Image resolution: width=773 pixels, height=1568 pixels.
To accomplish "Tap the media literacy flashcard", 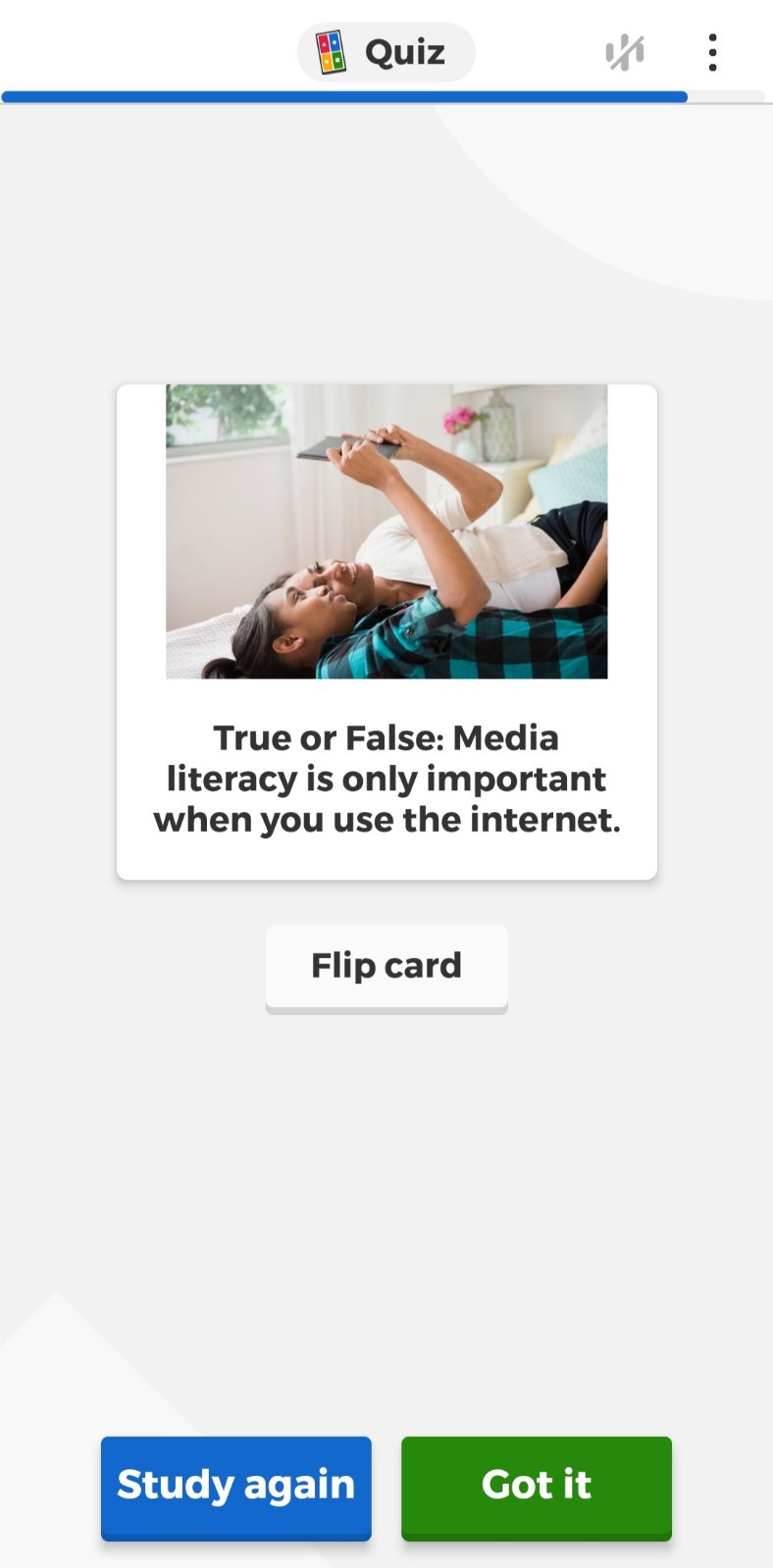I will click(x=386, y=632).
